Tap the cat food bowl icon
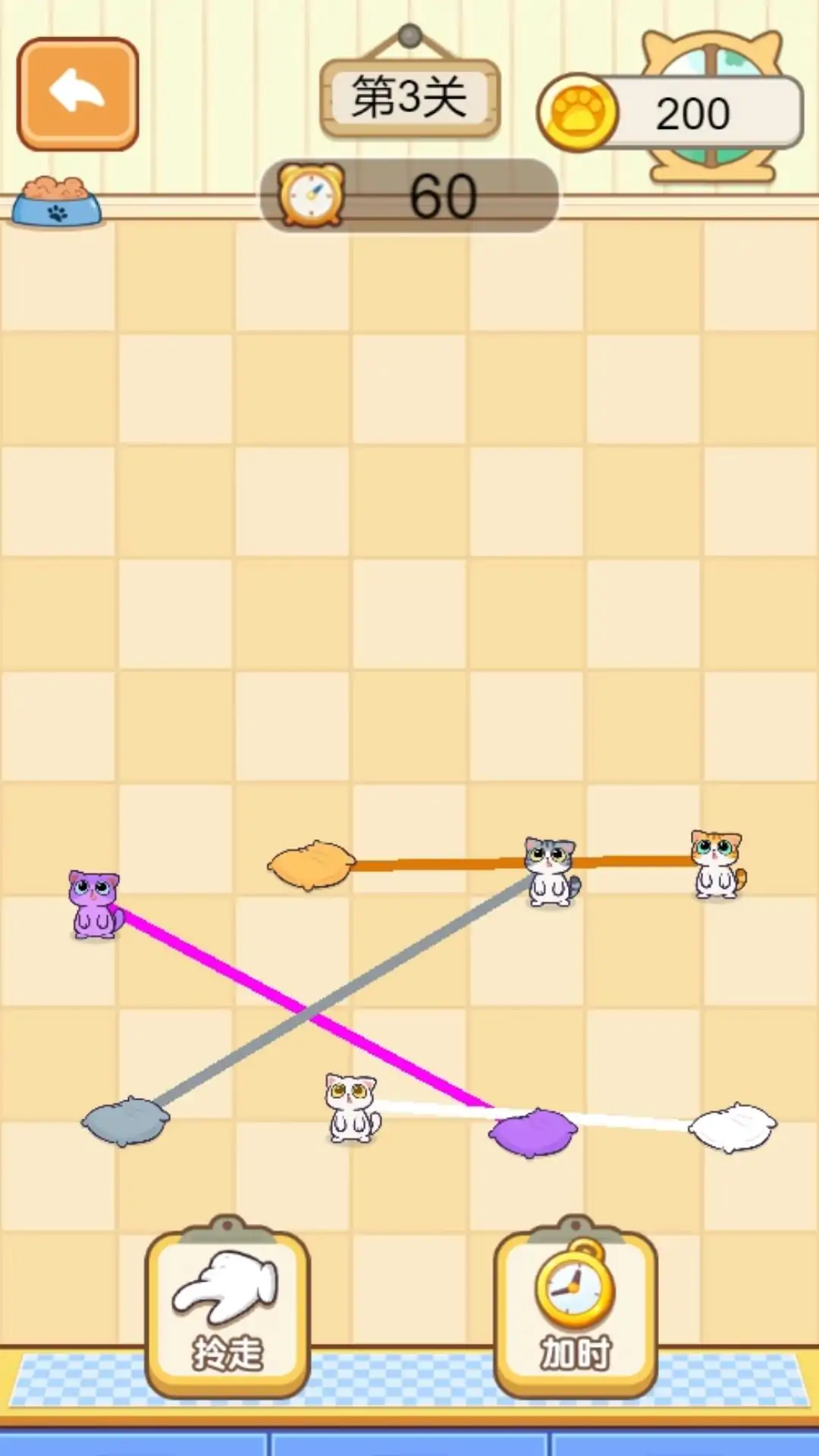The image size is (819, 1456). coord(57,202)
